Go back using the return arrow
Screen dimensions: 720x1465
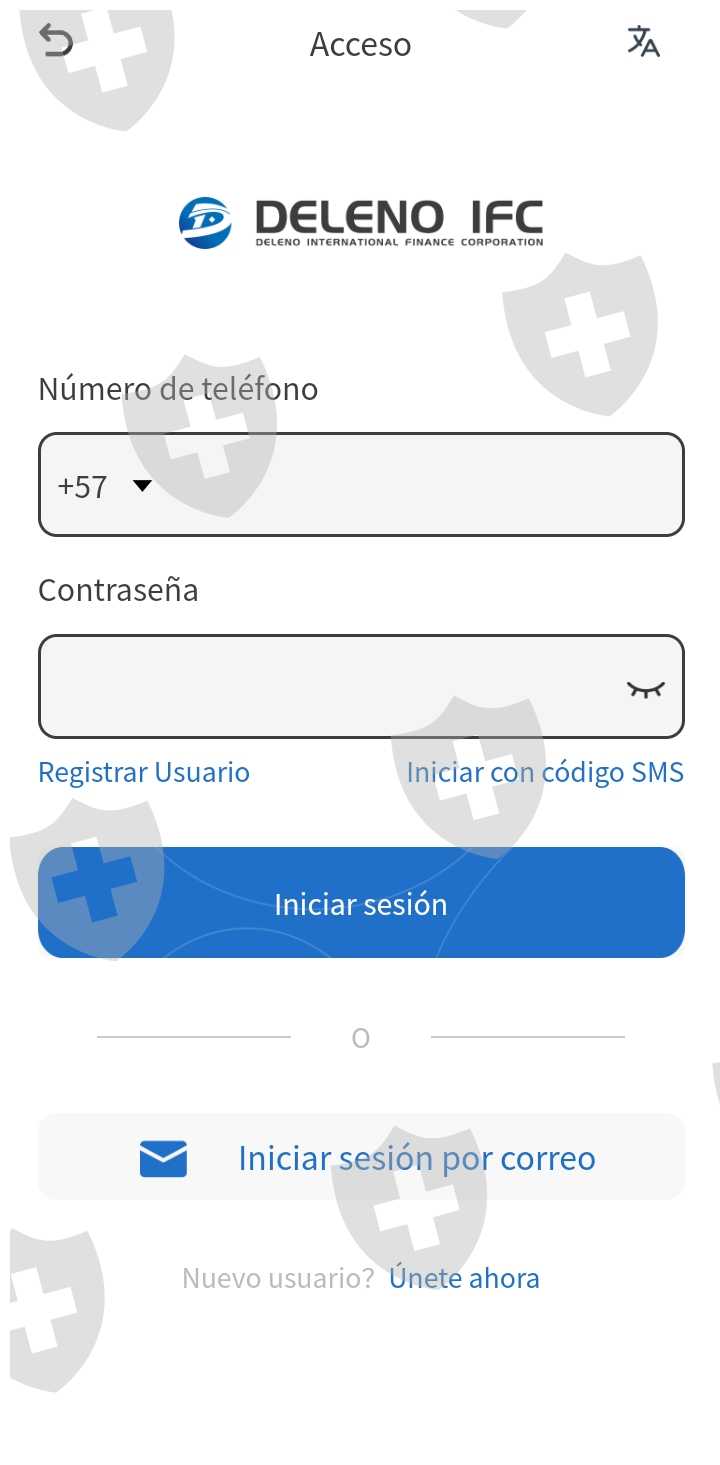point(56,43)
